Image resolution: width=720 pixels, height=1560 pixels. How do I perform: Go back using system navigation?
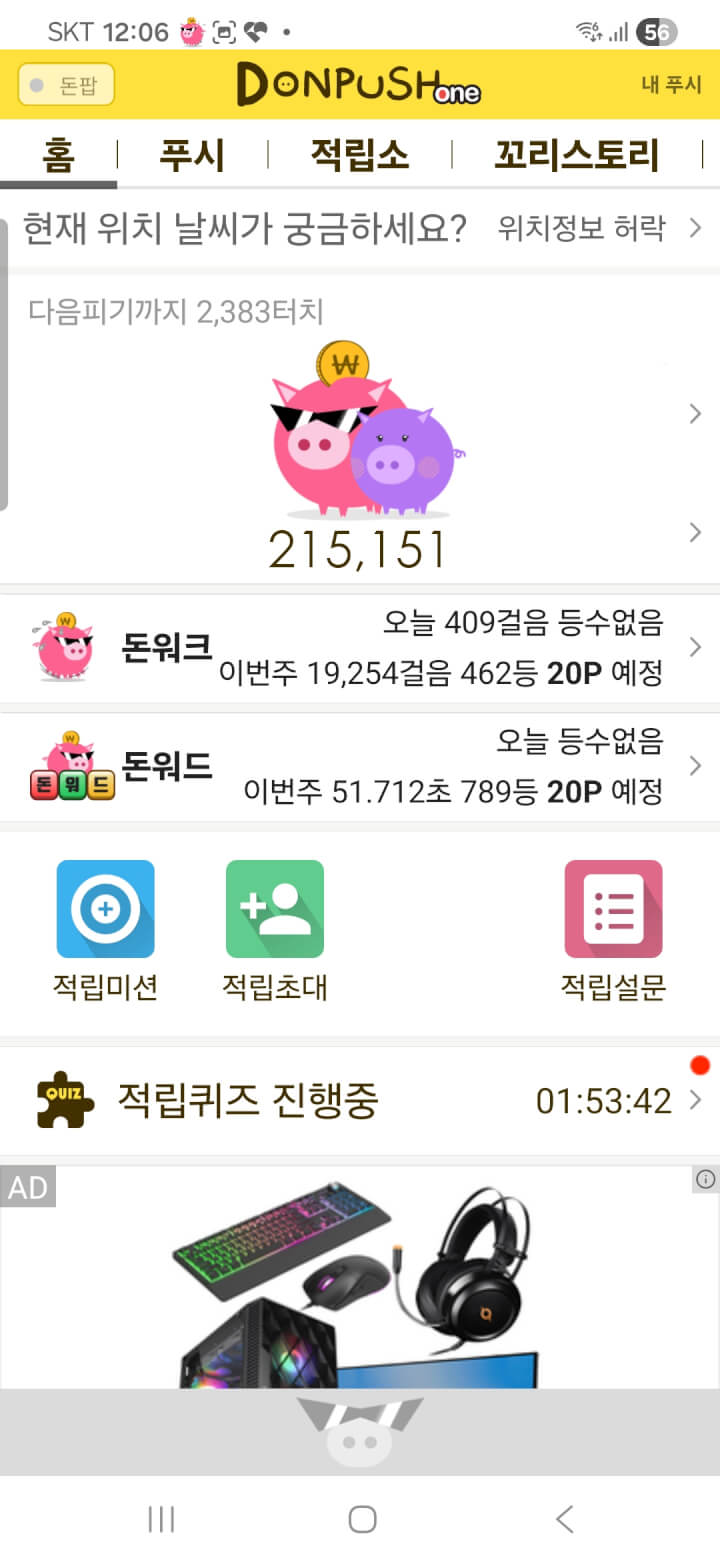click(x=564, y=1519)
